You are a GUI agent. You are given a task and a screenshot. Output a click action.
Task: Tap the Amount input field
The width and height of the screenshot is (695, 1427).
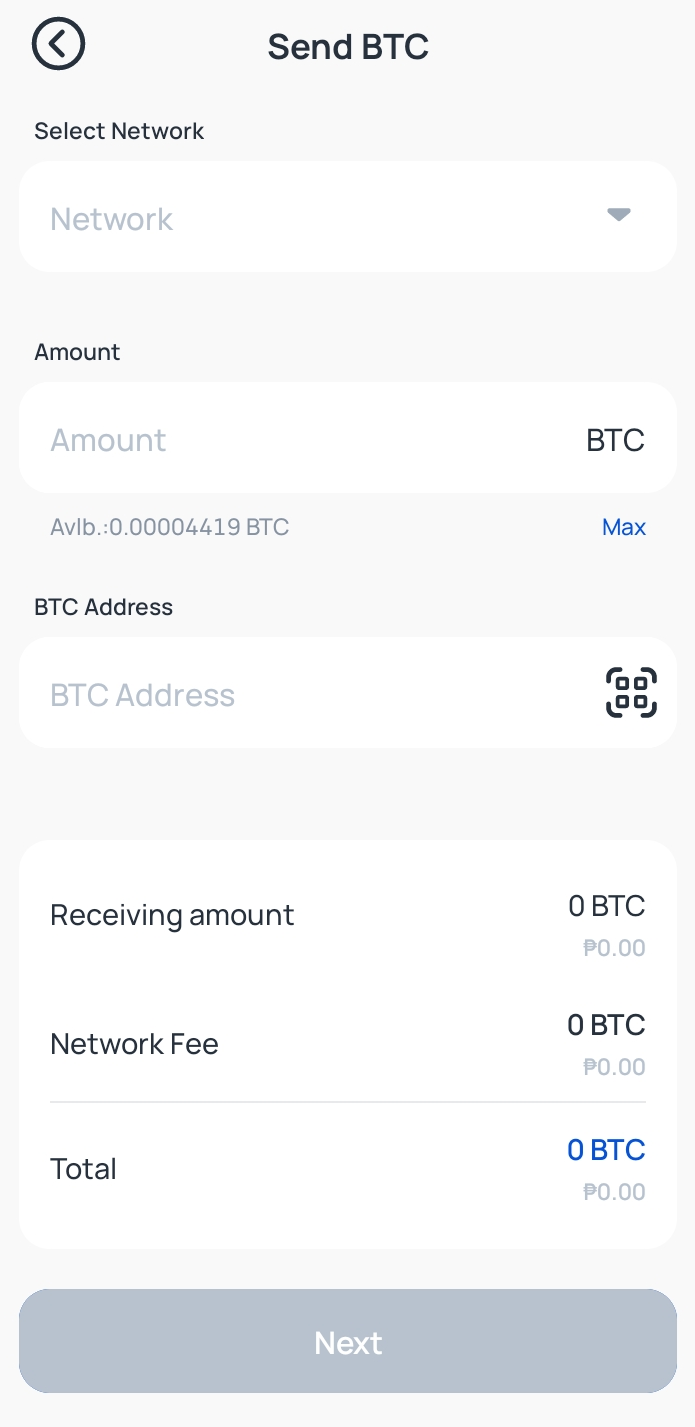pyautogui.click(x=348, y=437)
